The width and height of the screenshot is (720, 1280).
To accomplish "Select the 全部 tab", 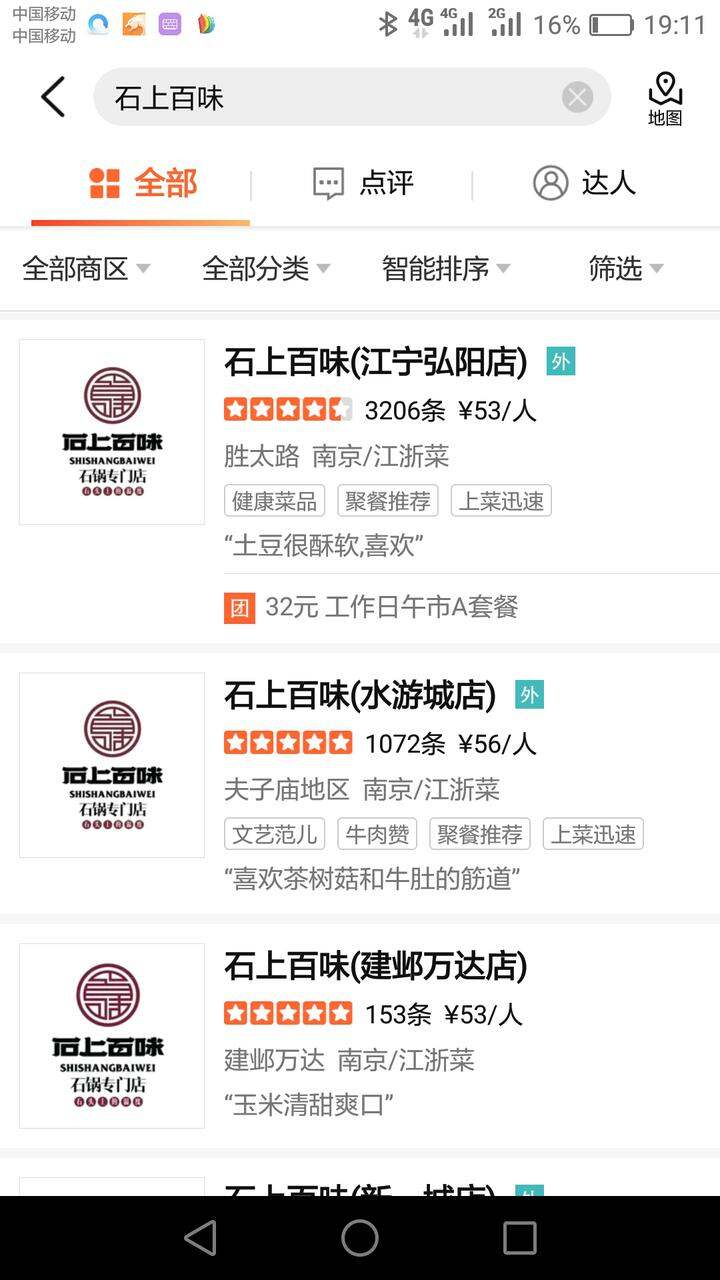I will pos(142,183).
